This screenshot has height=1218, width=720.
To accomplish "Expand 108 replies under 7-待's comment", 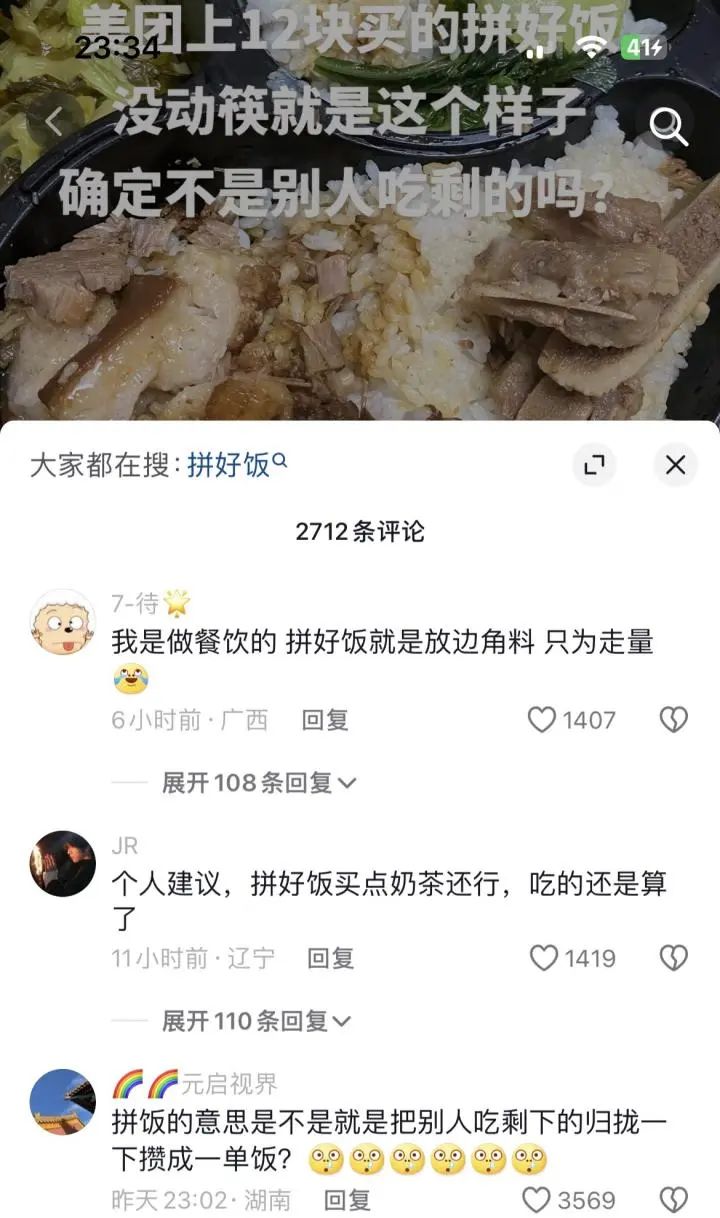I will [259, 783].
